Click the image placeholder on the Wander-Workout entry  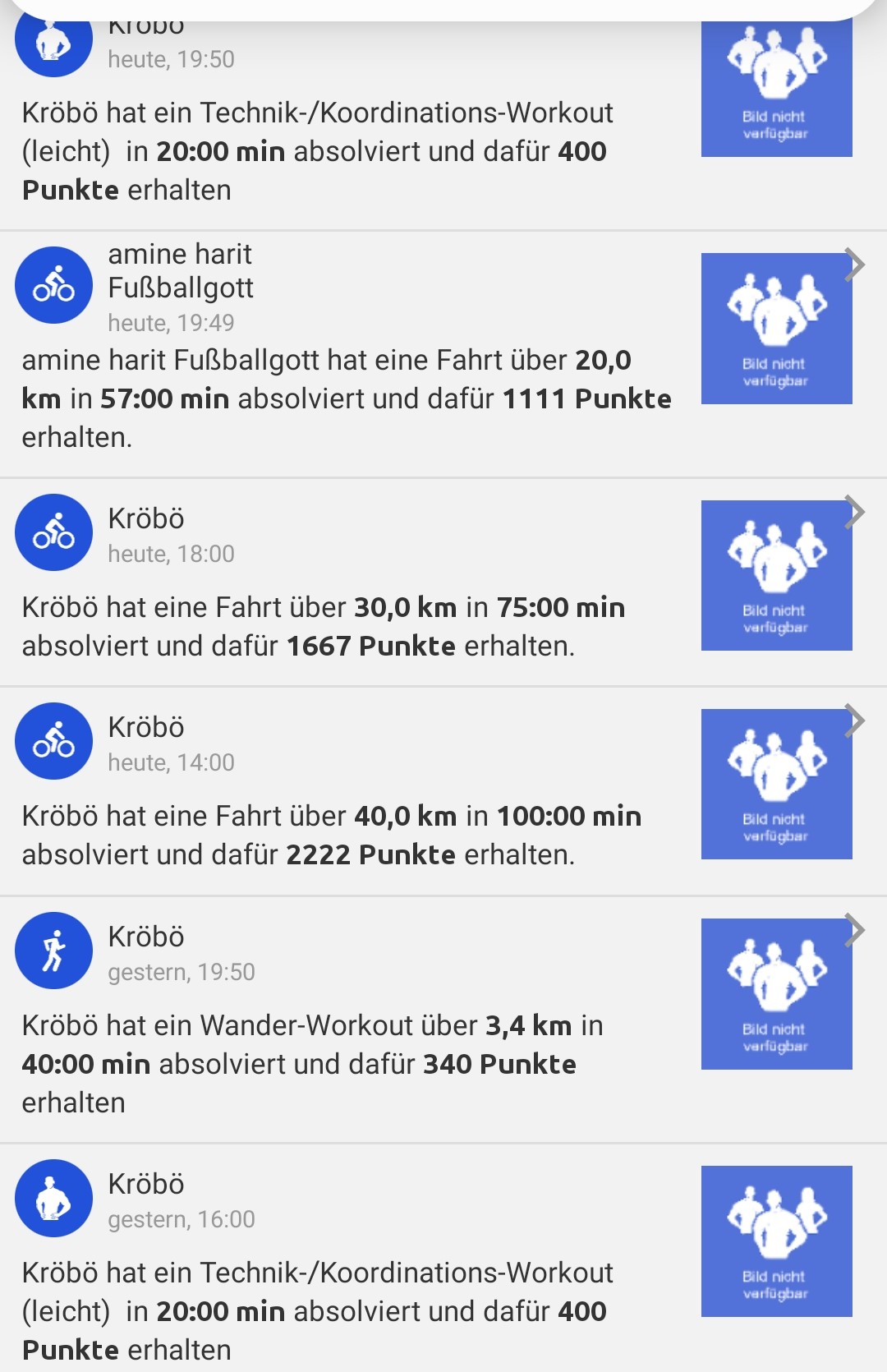click(776, 994)
